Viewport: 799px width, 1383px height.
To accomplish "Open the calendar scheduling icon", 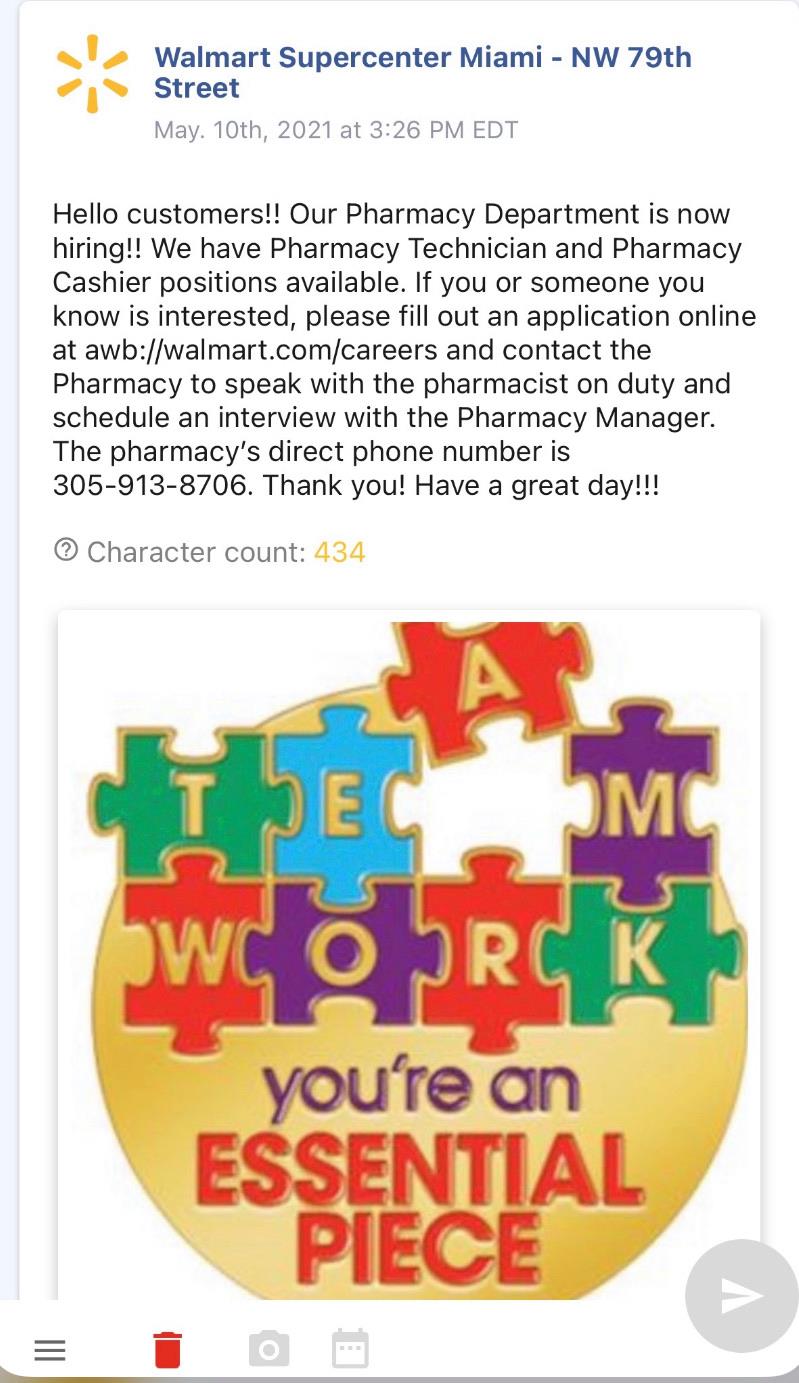I will coord(350,1349).
